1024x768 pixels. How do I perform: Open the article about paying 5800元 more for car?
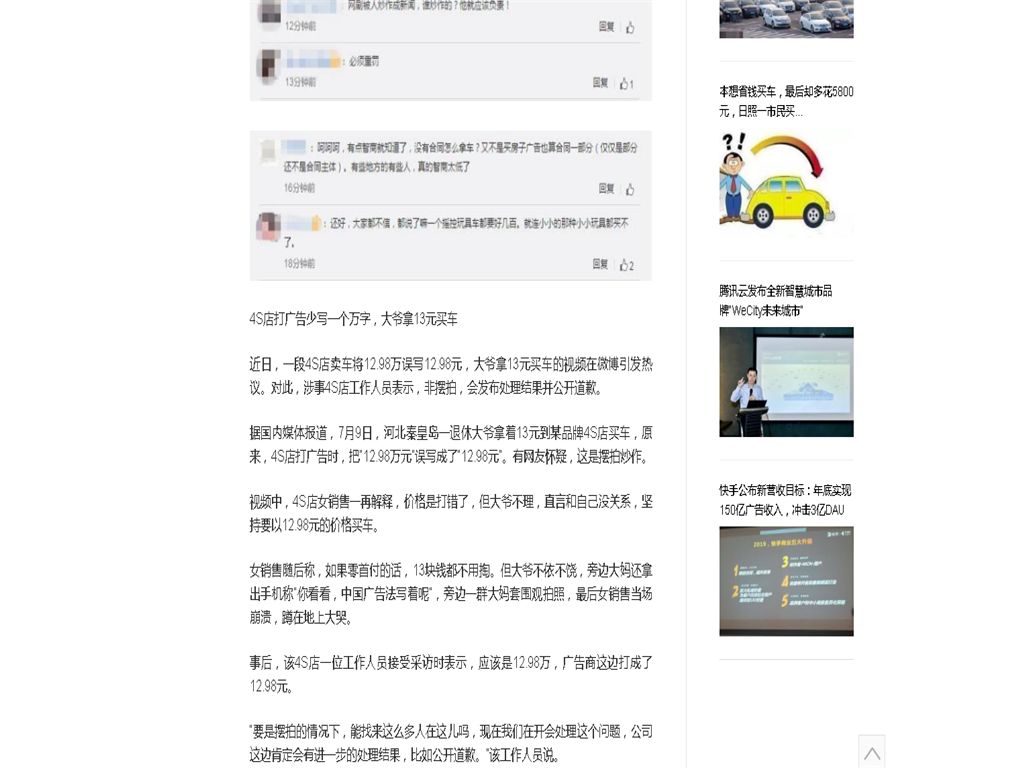786,101
